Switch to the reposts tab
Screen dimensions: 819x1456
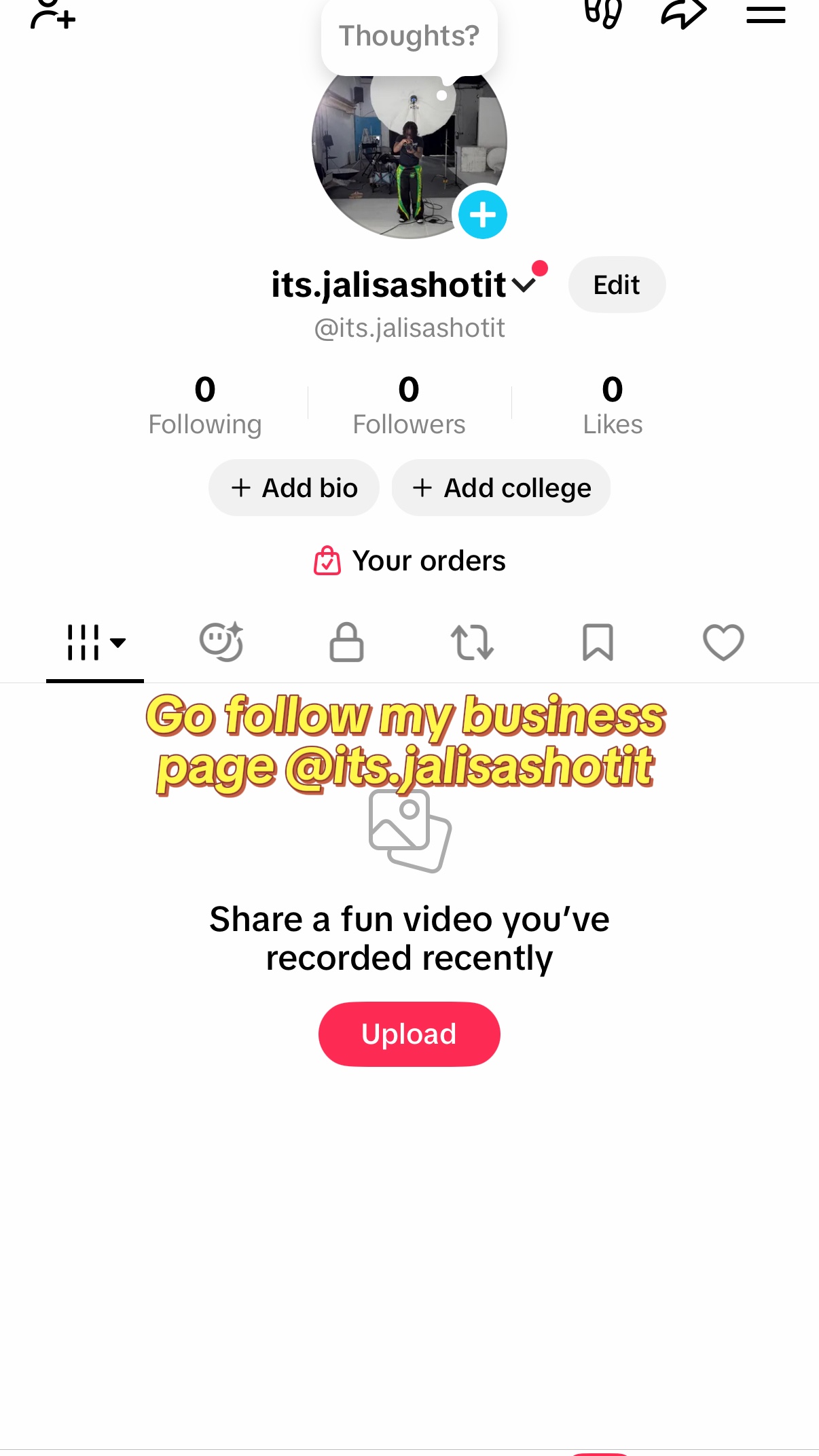[x=472, y=642]
